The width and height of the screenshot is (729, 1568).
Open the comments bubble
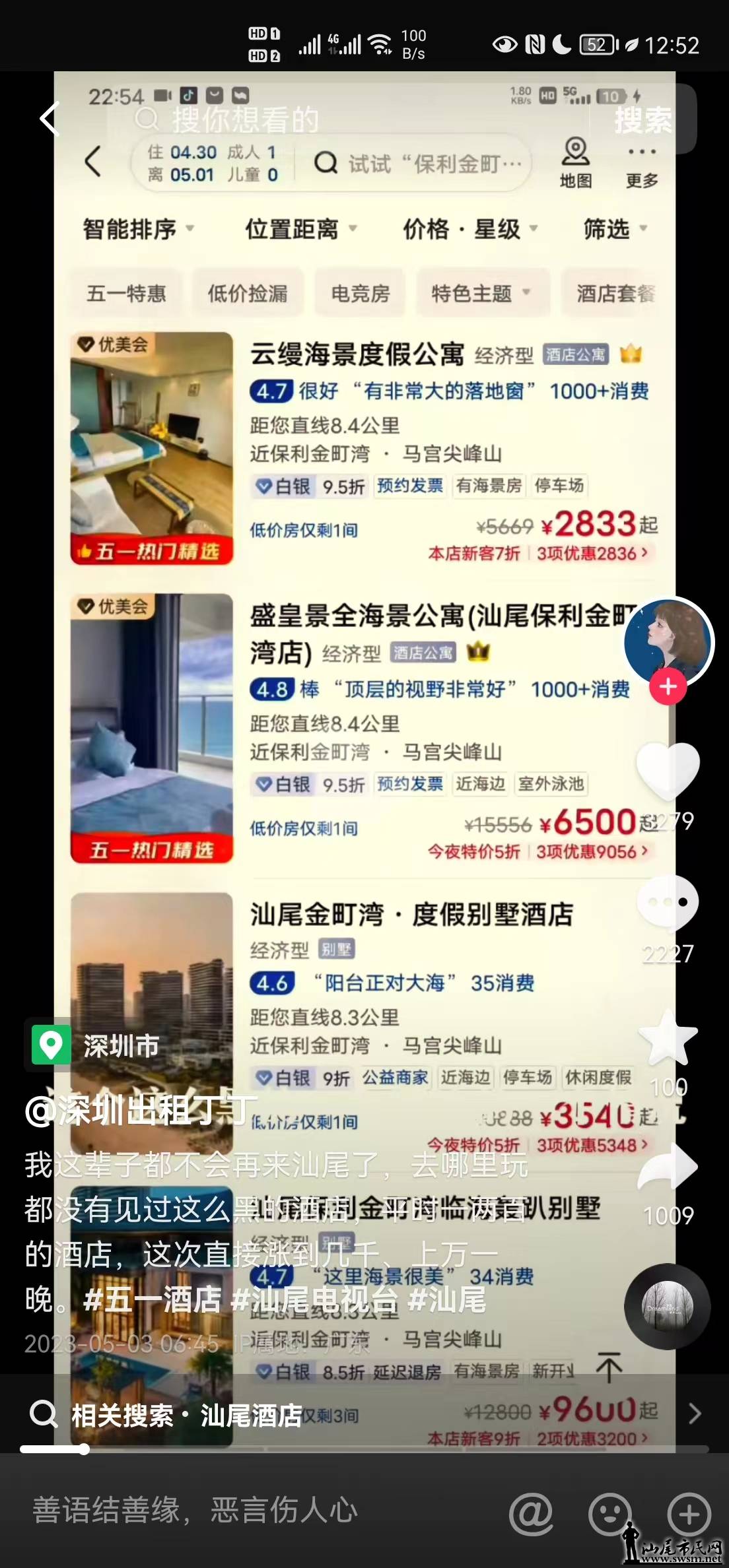click(668, 902)
